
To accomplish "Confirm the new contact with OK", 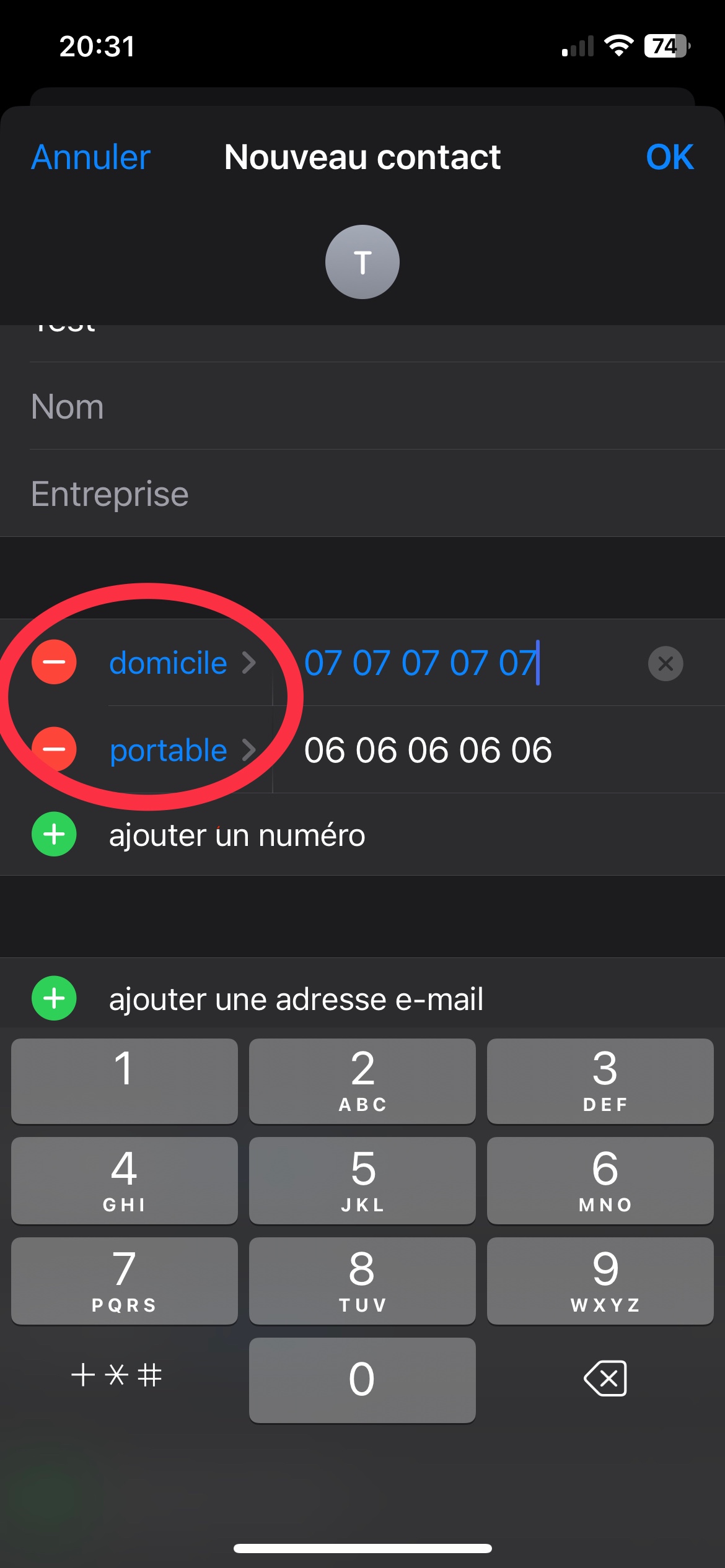I will pos(669,157).
